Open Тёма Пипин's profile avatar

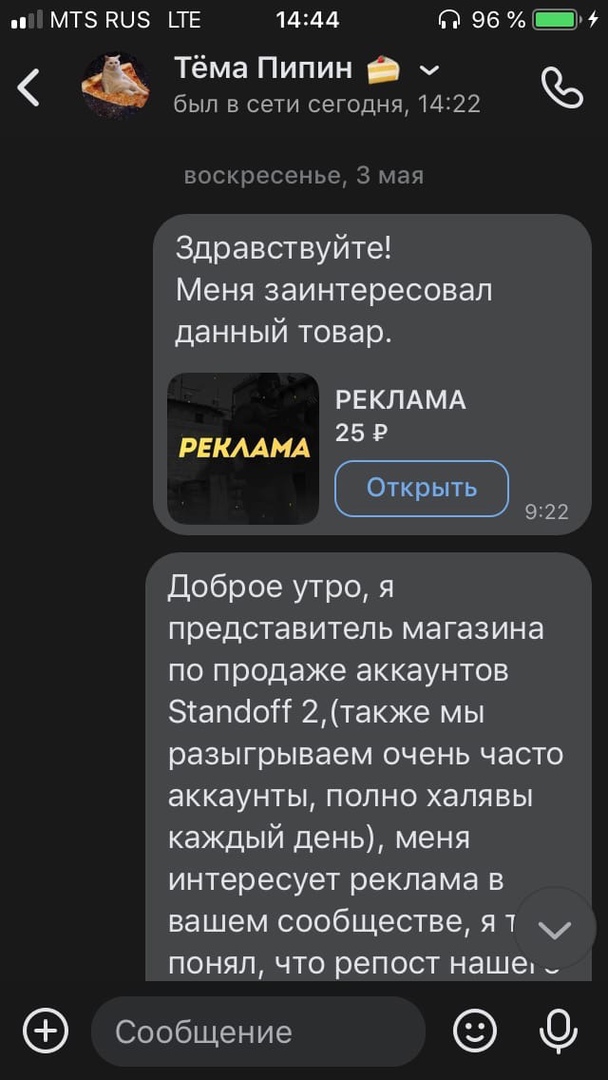pos(115,86)
